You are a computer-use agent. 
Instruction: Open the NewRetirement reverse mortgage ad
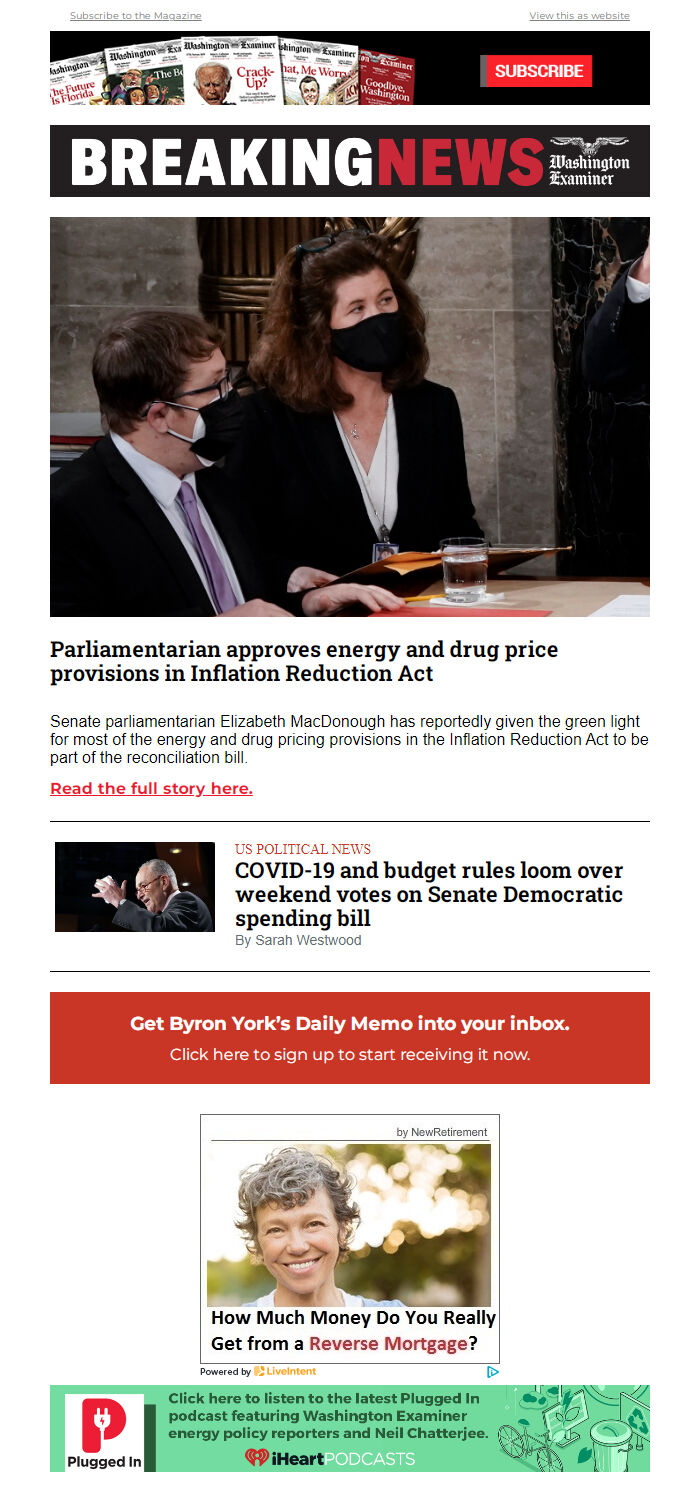coord(349,1240)
